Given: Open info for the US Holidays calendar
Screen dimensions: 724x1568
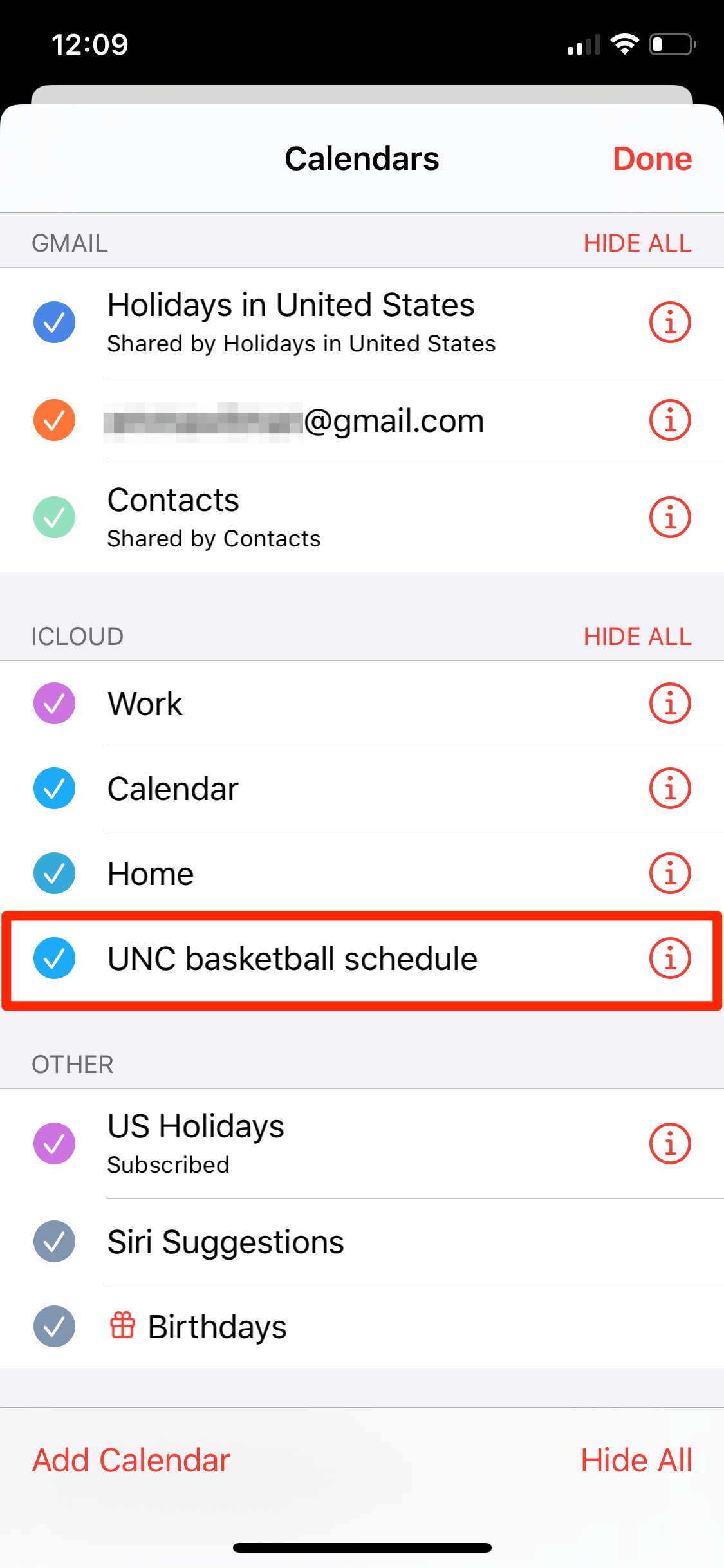Looking at the screenshot, I should pyautogui.click(x=670, y=1143).
